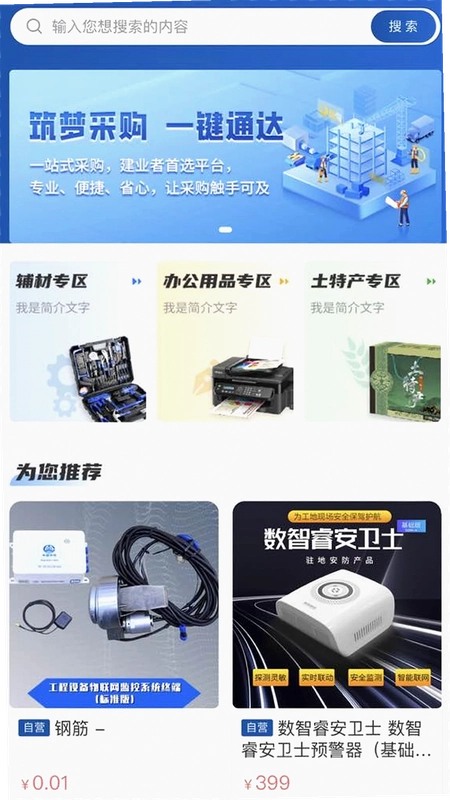Image resolution: width=450 pixels, height=800 pixels.
Task: Open the 辅材专区 category card
Action: click(79, 342)
